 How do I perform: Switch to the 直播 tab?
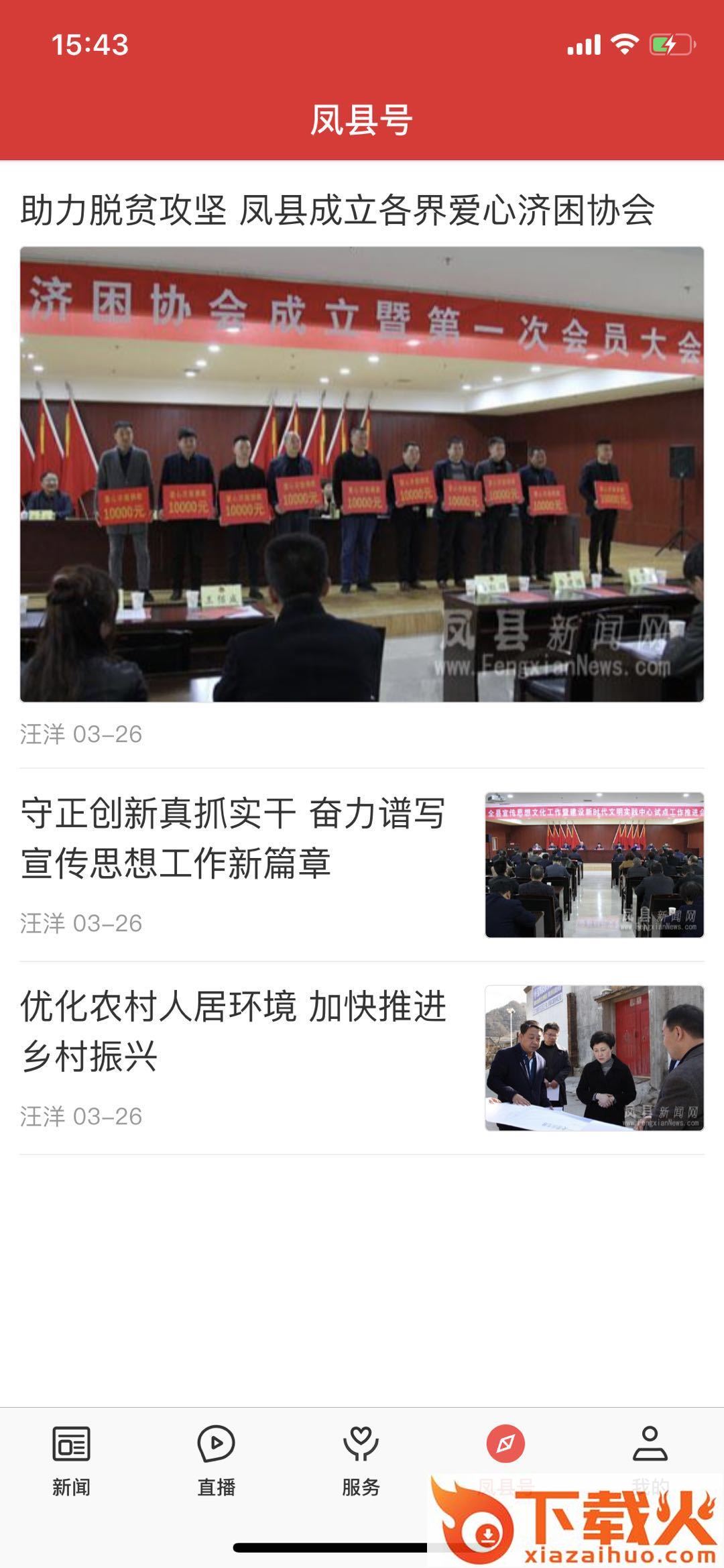coord(216,1460)
